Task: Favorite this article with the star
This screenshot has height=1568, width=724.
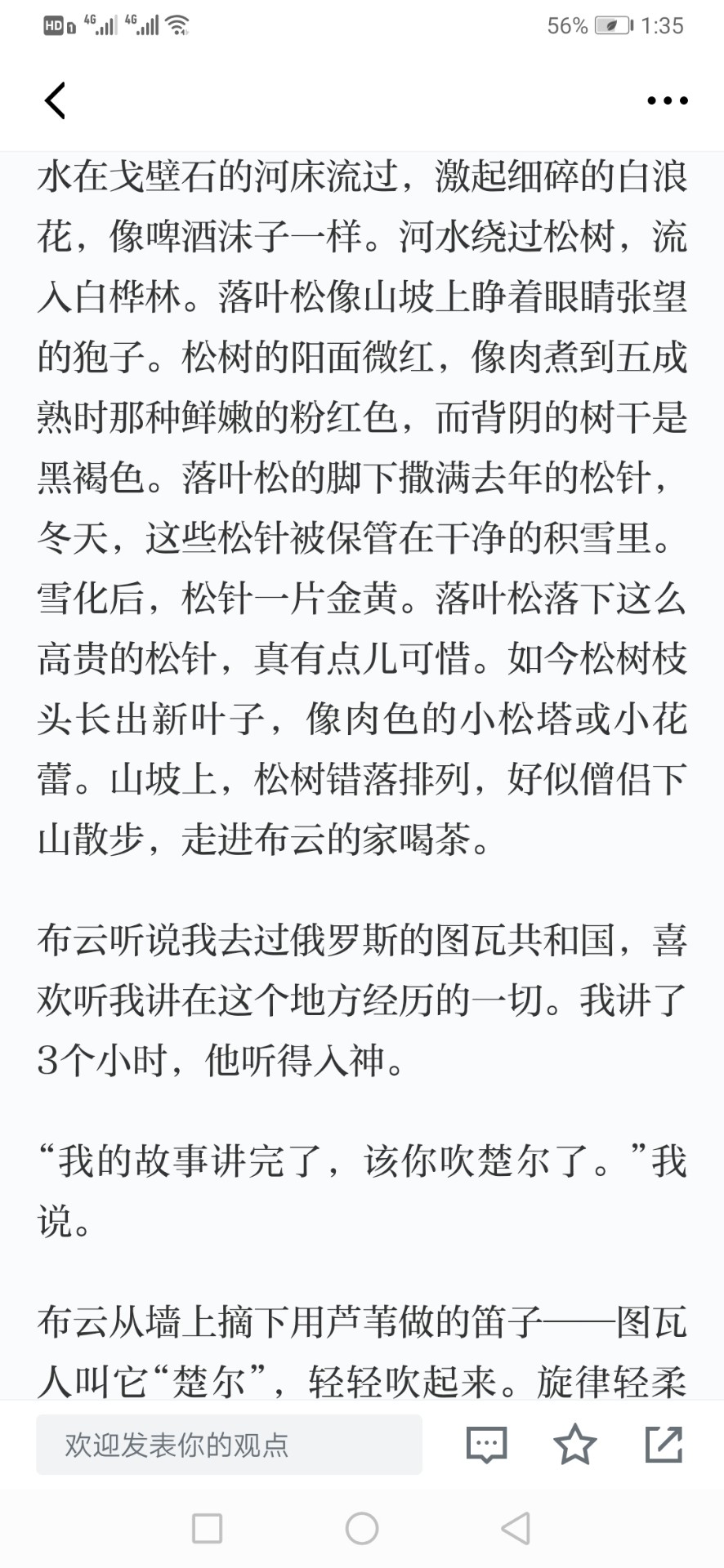Action: tap(575, 1444)
